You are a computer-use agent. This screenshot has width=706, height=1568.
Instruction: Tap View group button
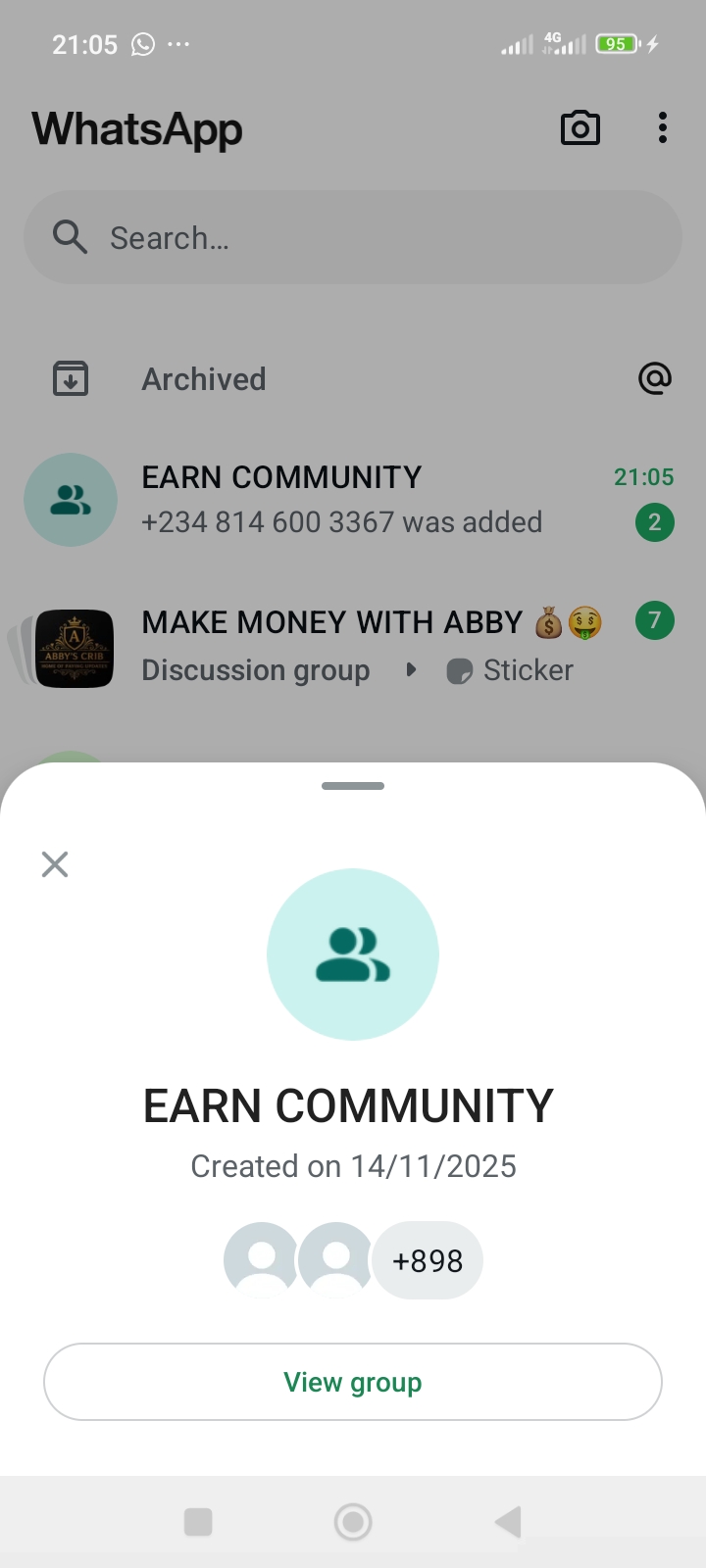pyautogui.click(x=353, y=1382)
